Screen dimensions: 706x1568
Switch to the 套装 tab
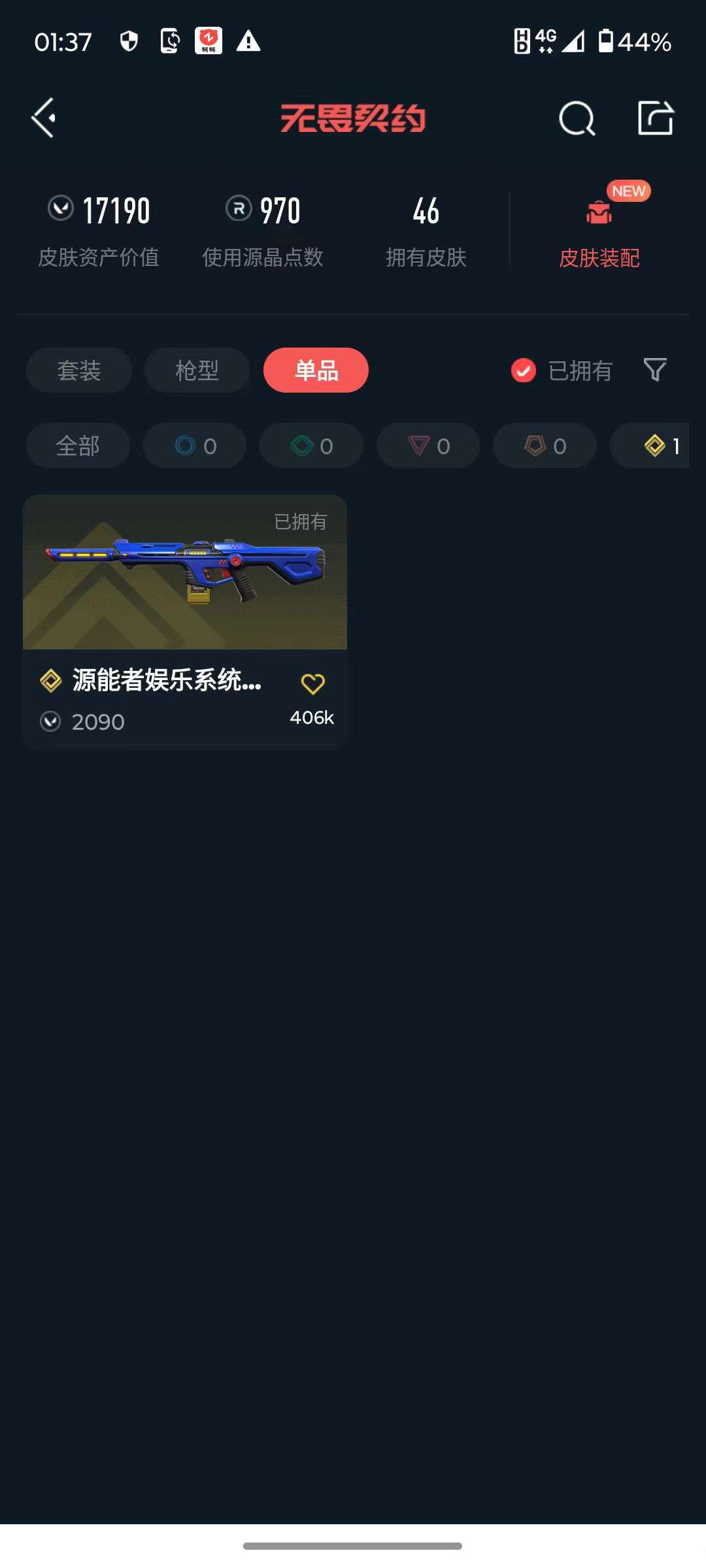[78, 370]
